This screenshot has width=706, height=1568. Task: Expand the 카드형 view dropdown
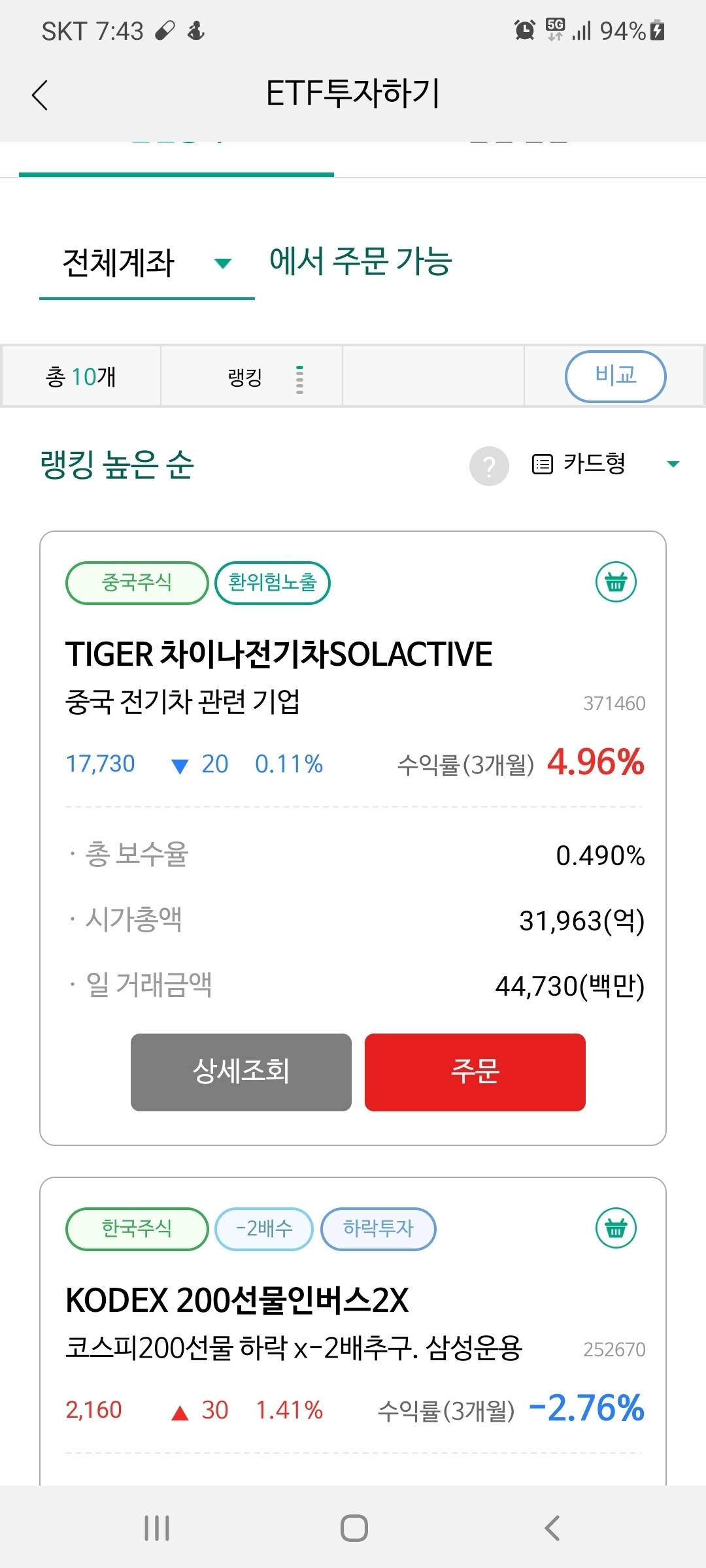pos(673,464)
